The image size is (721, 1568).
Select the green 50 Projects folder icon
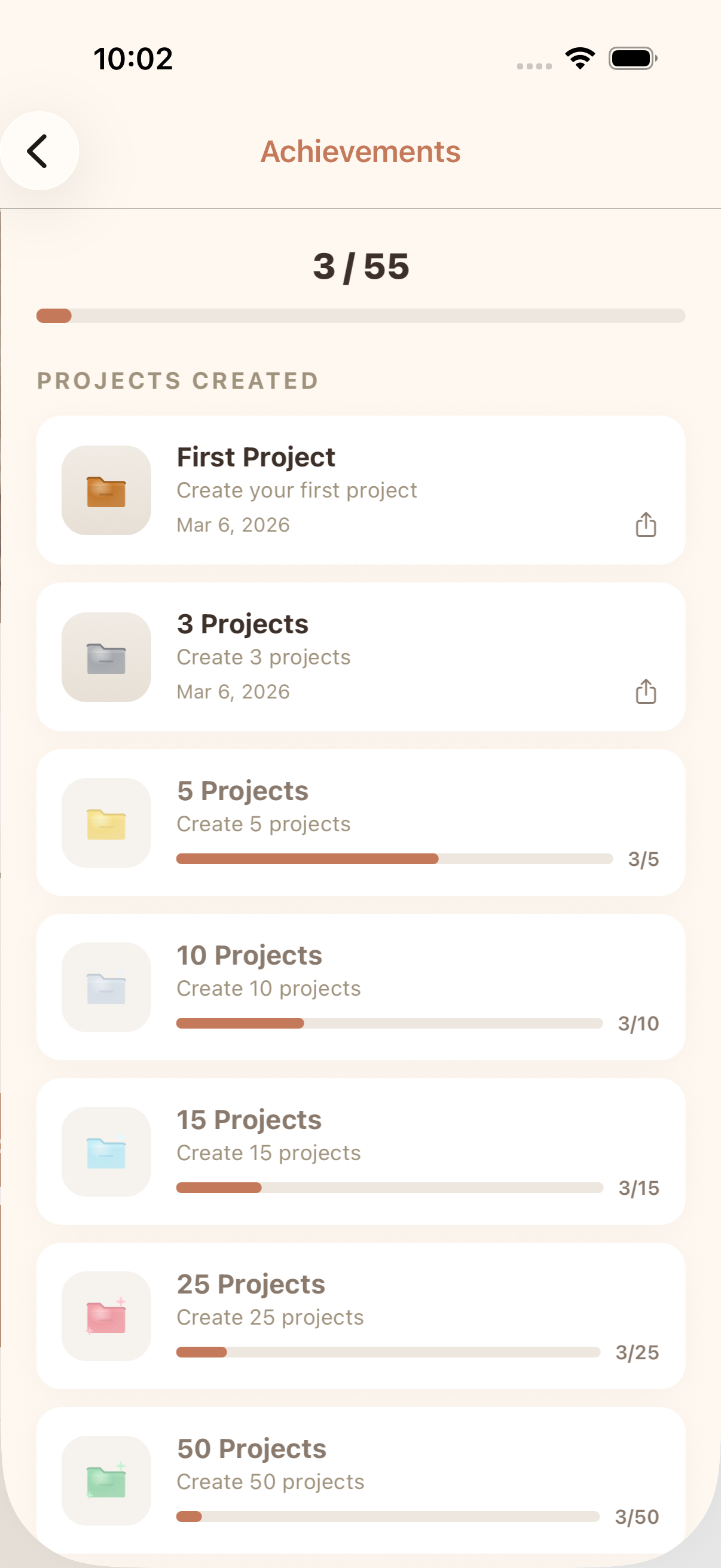106,1481
